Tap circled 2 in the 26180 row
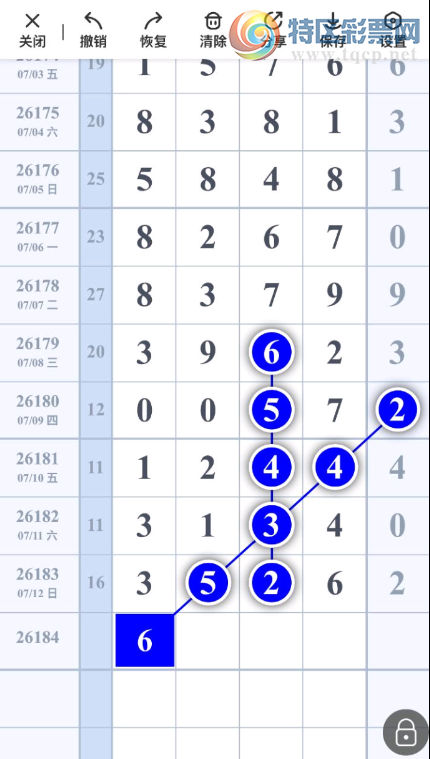Viewport: 430px width, 759px height. pyautogui.click(x=398, y=410)
